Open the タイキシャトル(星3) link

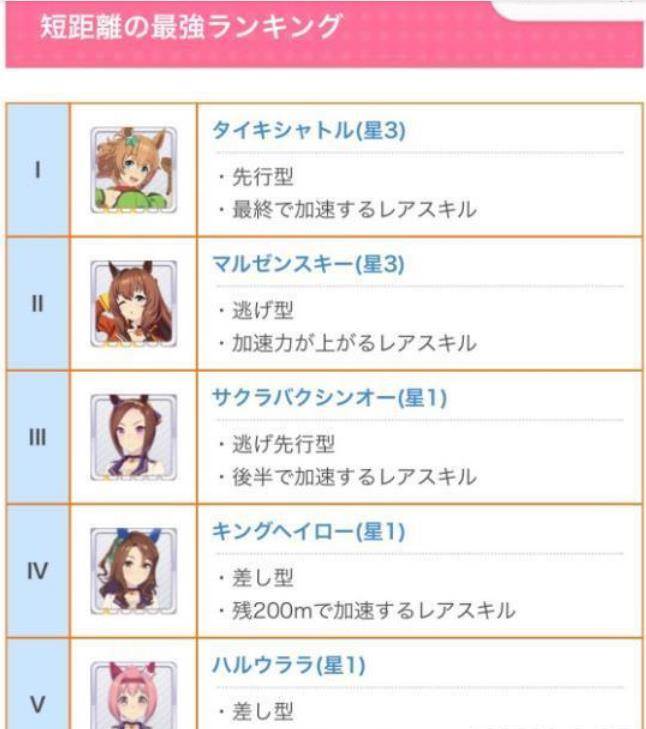click(309, 131)
